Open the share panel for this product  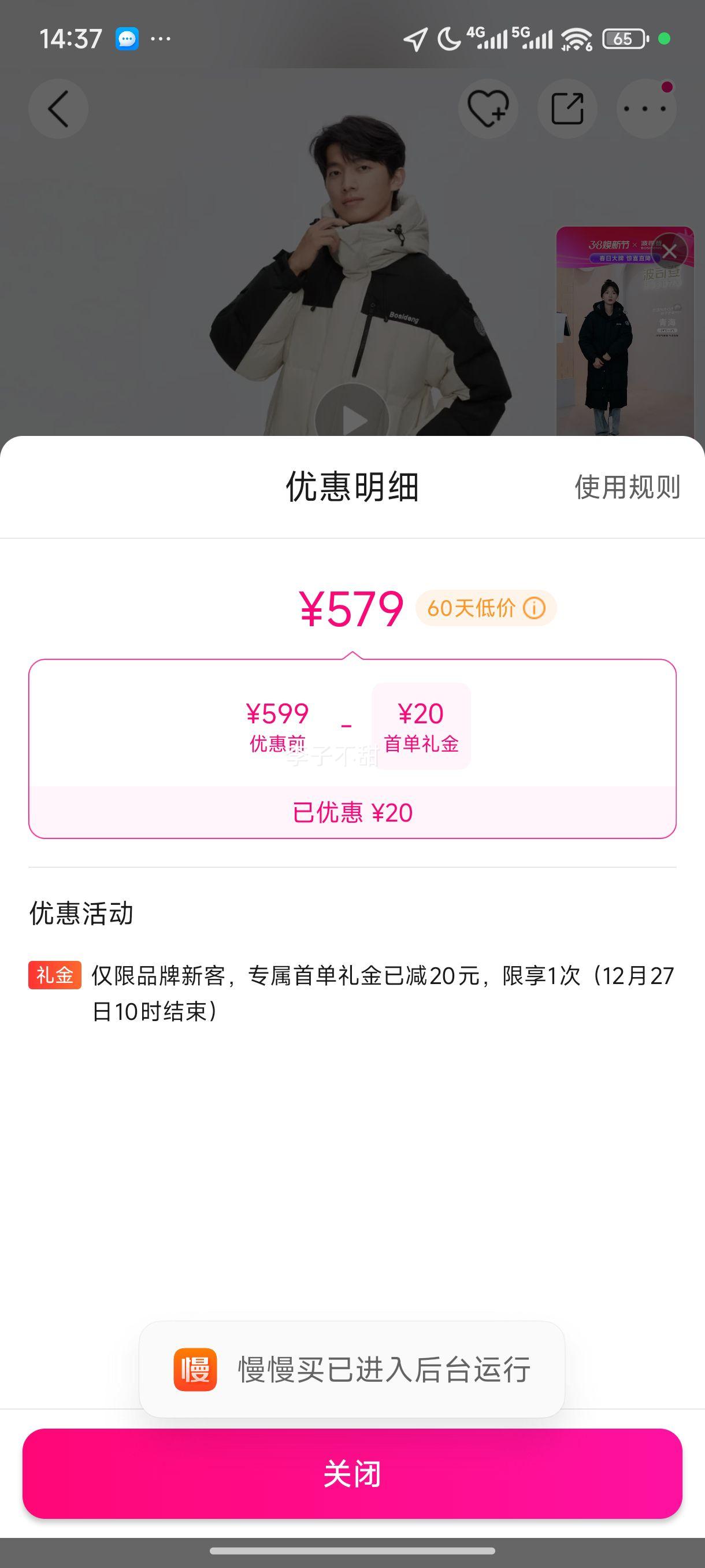(567, 108)
